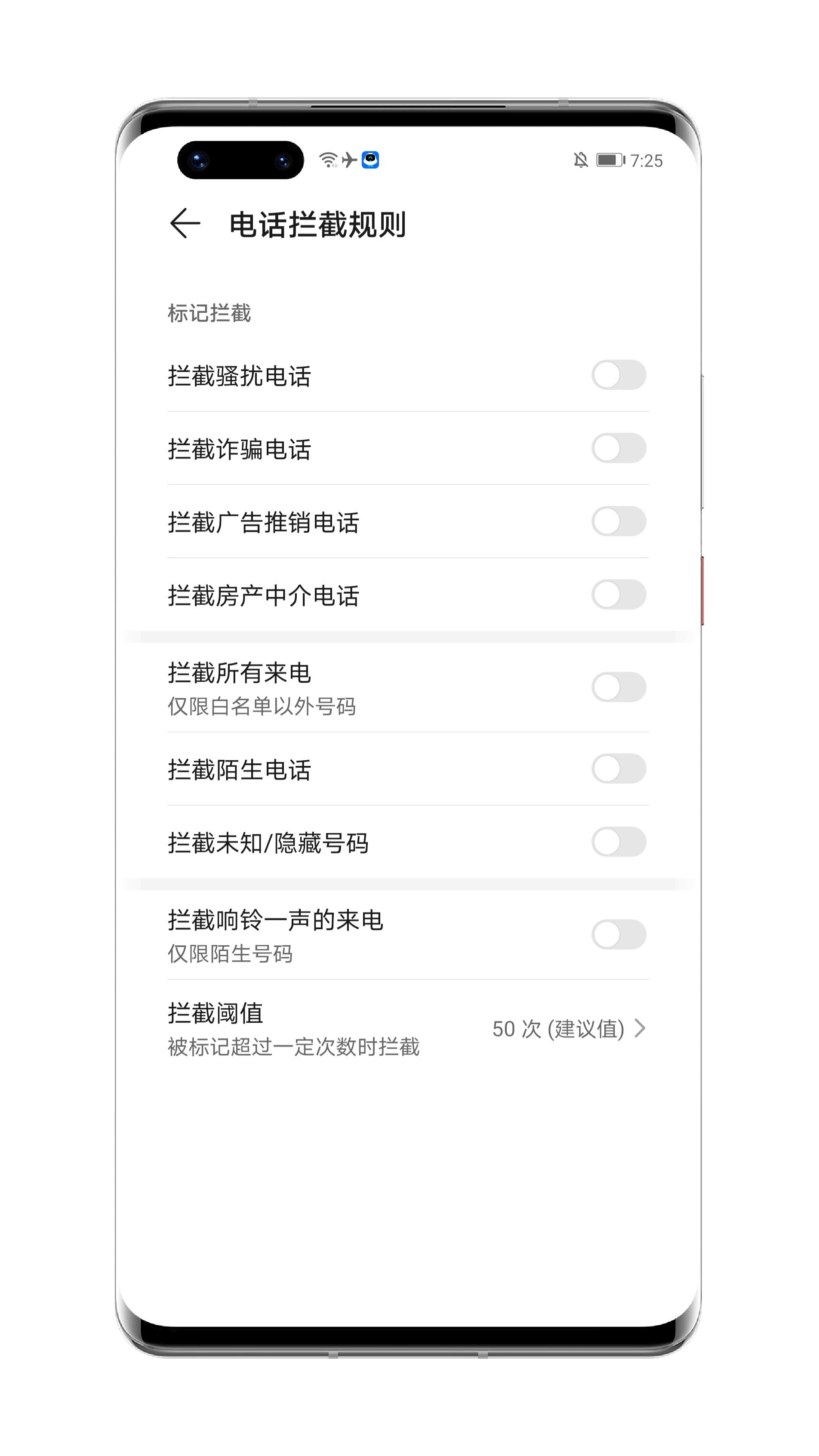Enable the 拦截骚扰电话 switch
819x1456 pixels.
point(620,373)
